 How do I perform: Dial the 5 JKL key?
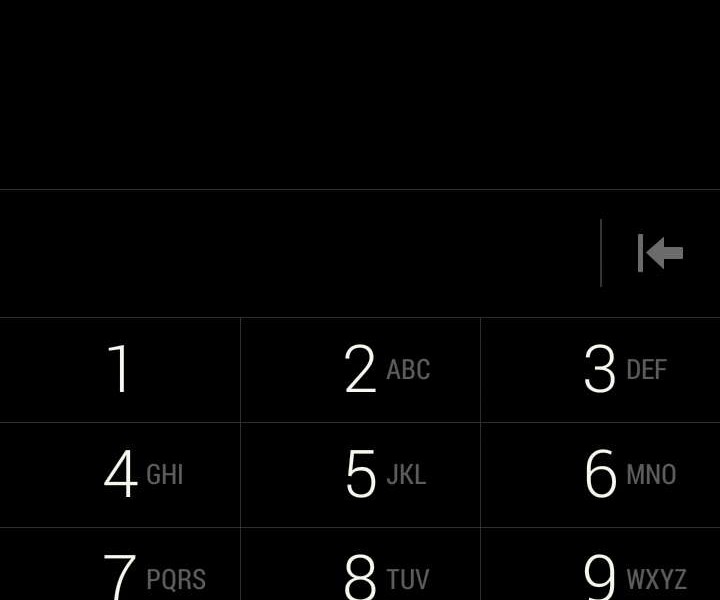point(360,475)
